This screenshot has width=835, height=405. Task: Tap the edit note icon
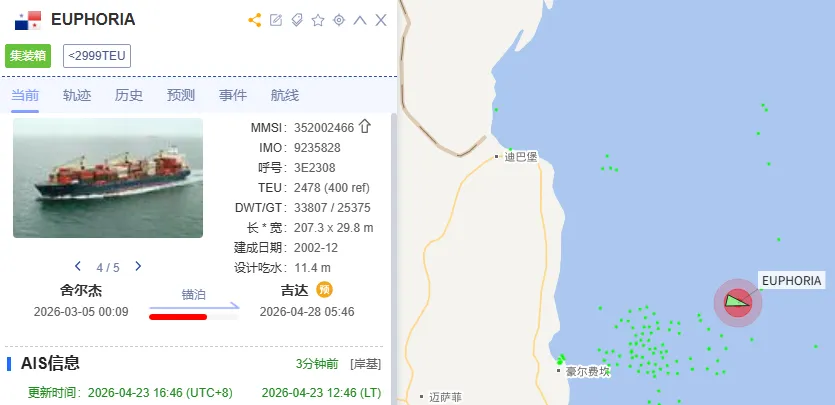tap(276, 20)
